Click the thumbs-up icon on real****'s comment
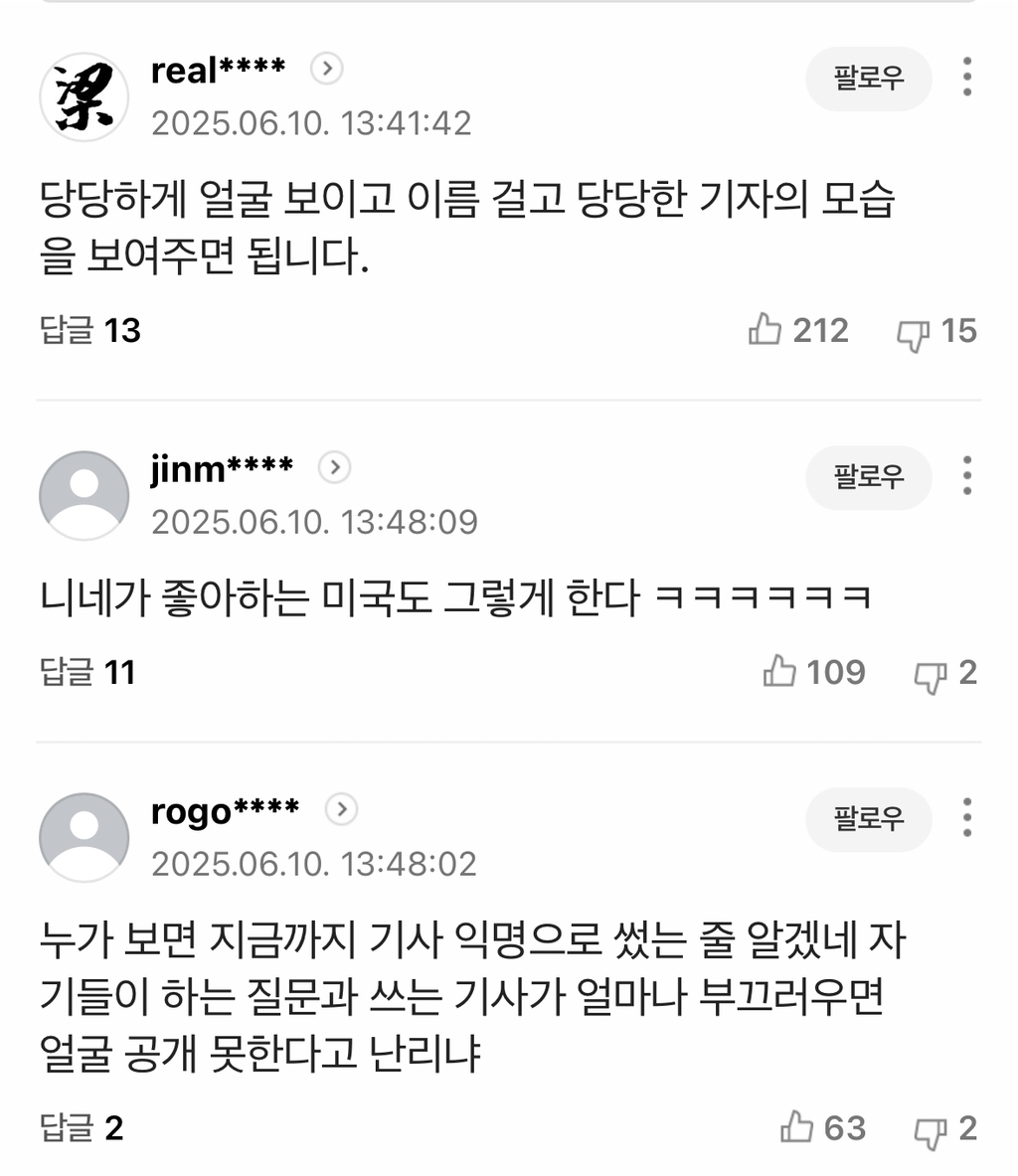Image resolution: width=1018 pixels, height=1176 pixels. pyautogui.click(x=765, y=331)
